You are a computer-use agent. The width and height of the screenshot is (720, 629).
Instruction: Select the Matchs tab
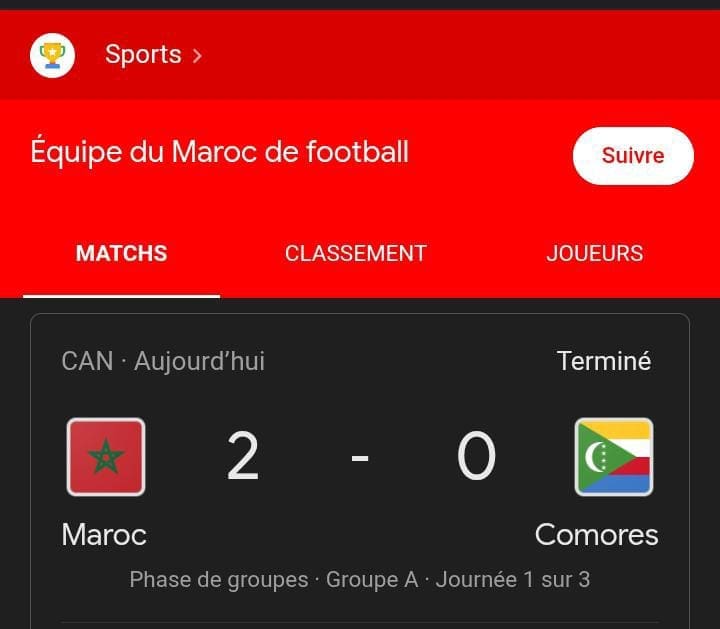click(x=121, y=254)
